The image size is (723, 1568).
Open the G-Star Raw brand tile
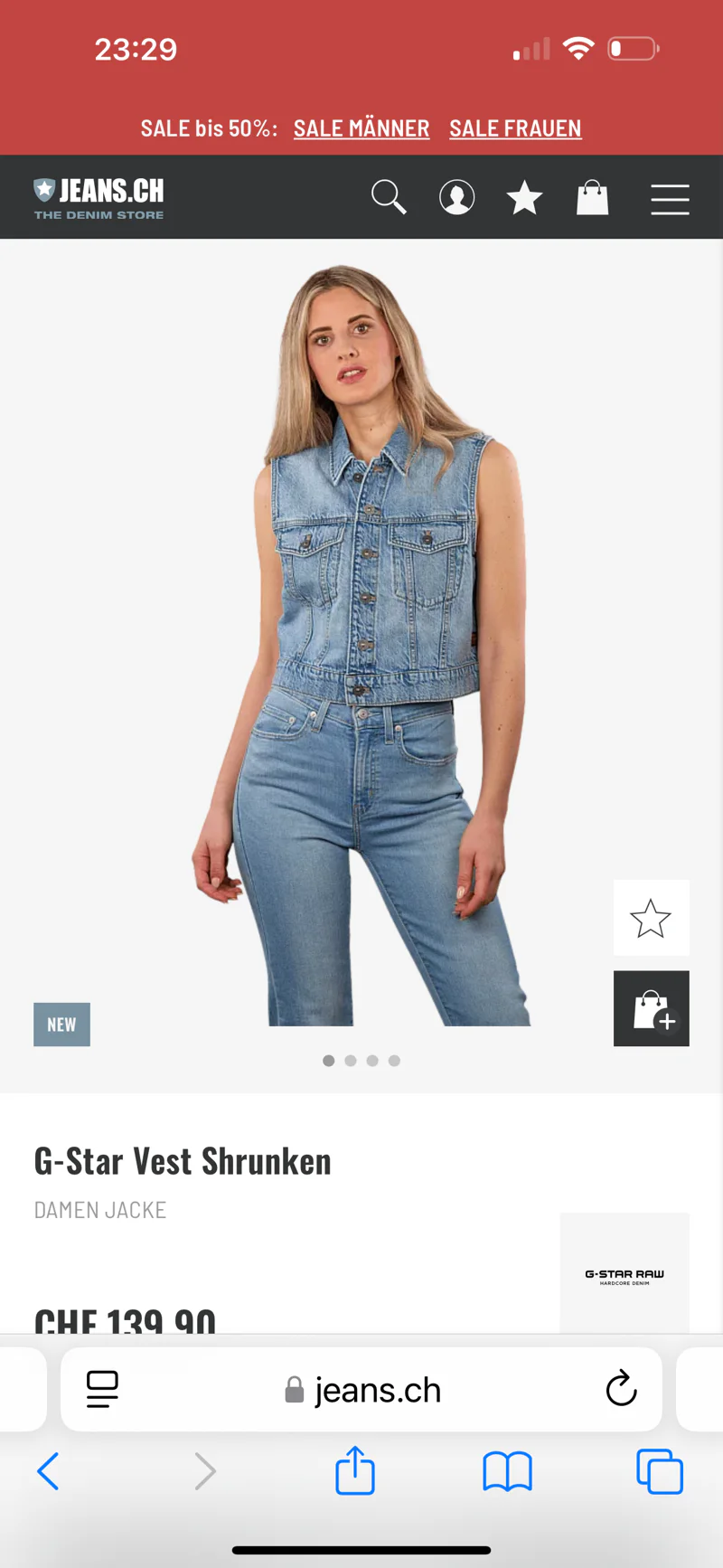coord(624,1275)
